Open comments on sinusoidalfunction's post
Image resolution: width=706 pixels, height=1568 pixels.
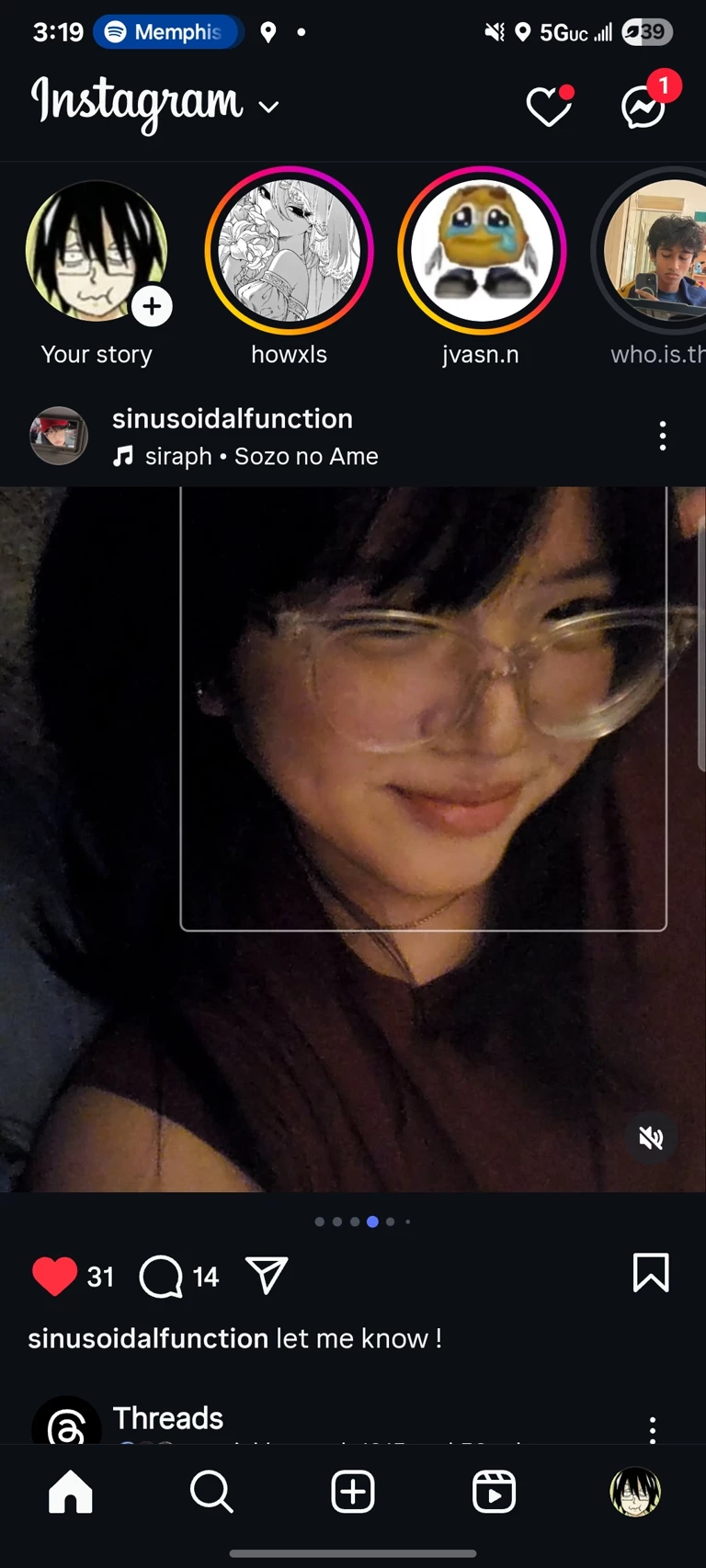(x=162, y=1276)
